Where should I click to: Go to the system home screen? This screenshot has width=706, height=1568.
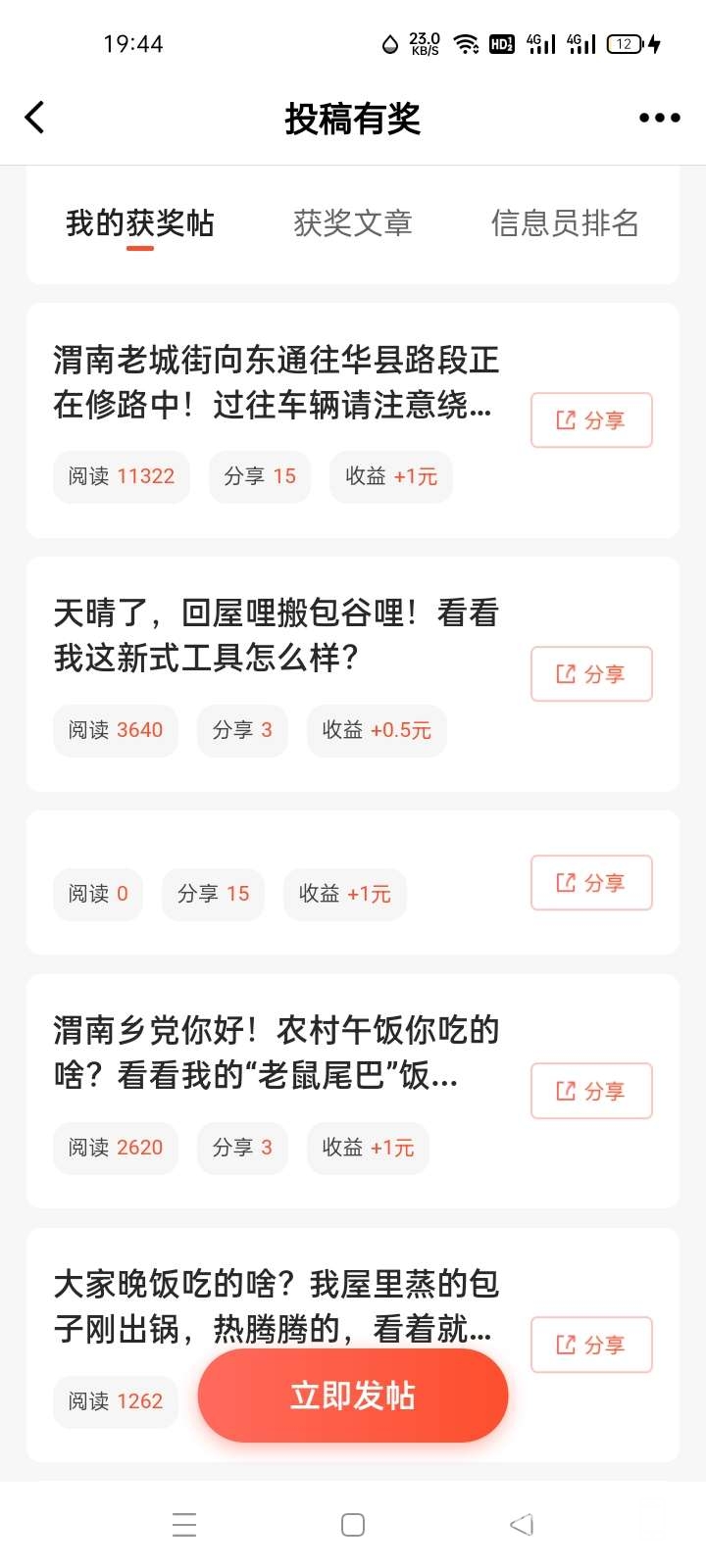353,1525
